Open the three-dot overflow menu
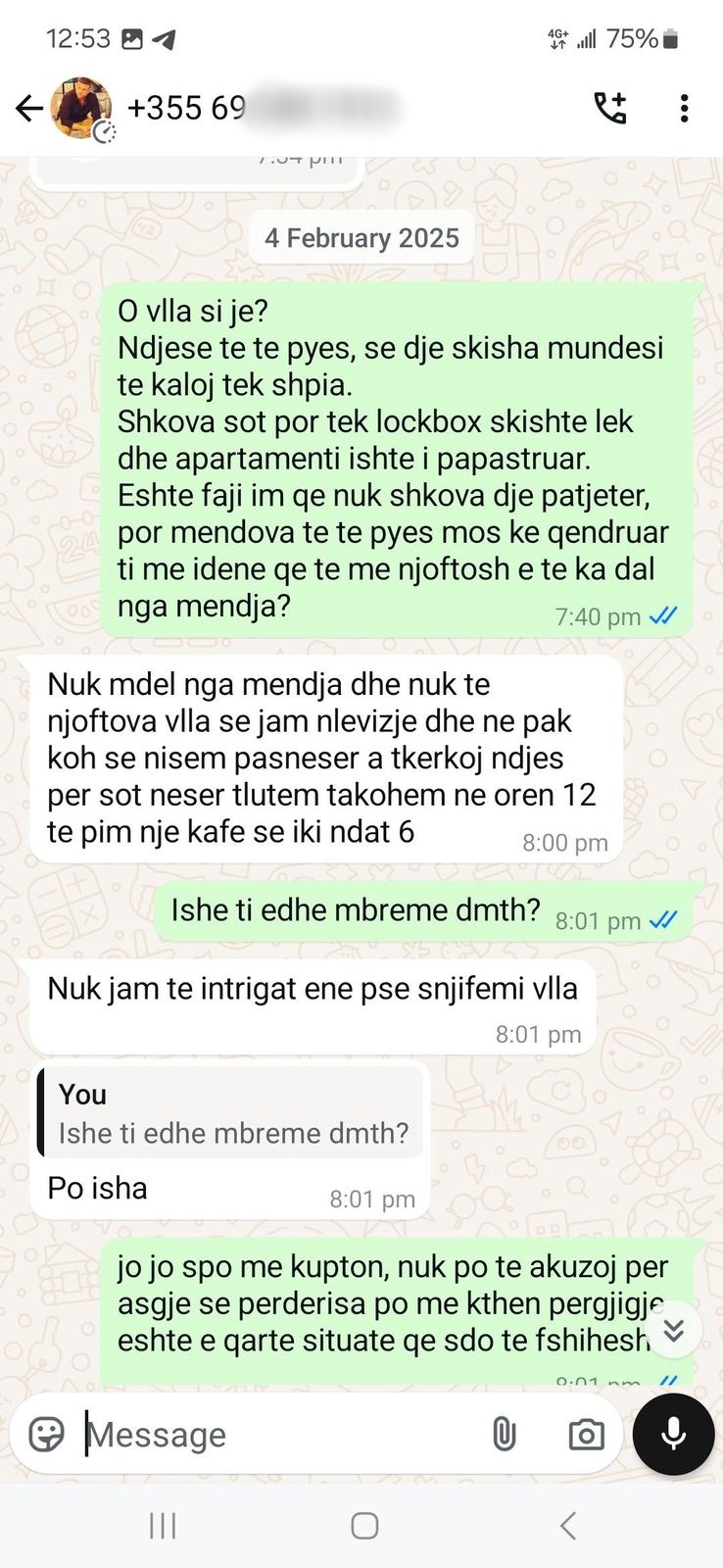 point(684,108)
